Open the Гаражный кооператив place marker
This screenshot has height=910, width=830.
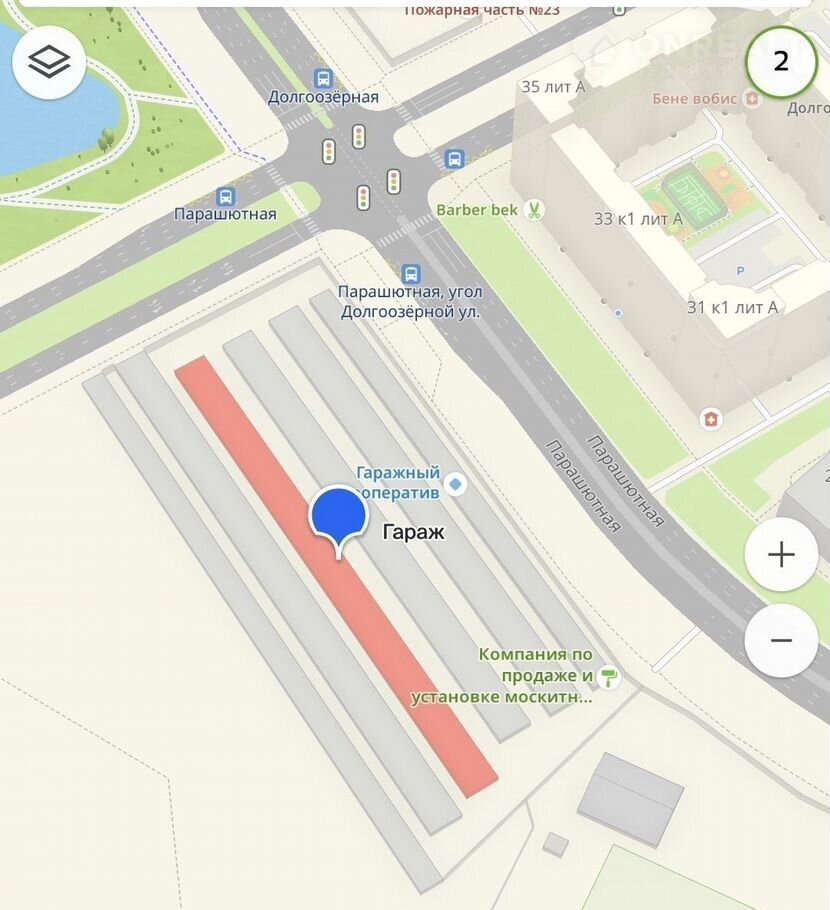coord(456,485)
